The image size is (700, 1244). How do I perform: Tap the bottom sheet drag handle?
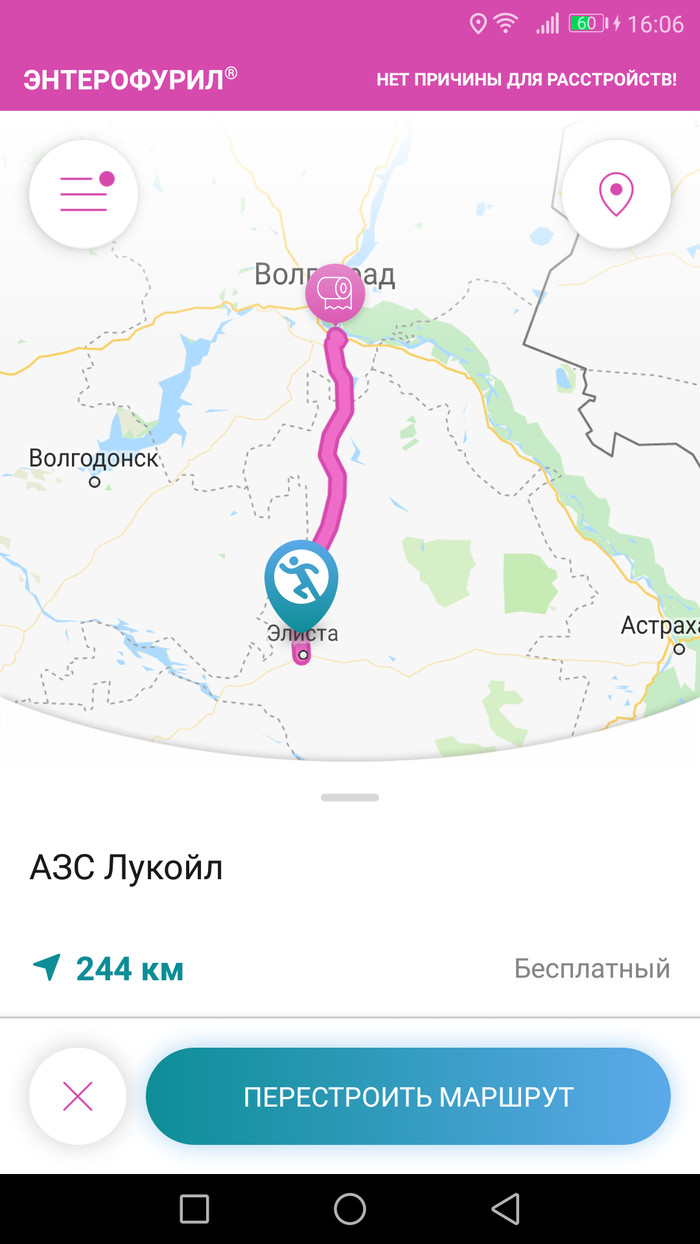(x=350, y=797)
